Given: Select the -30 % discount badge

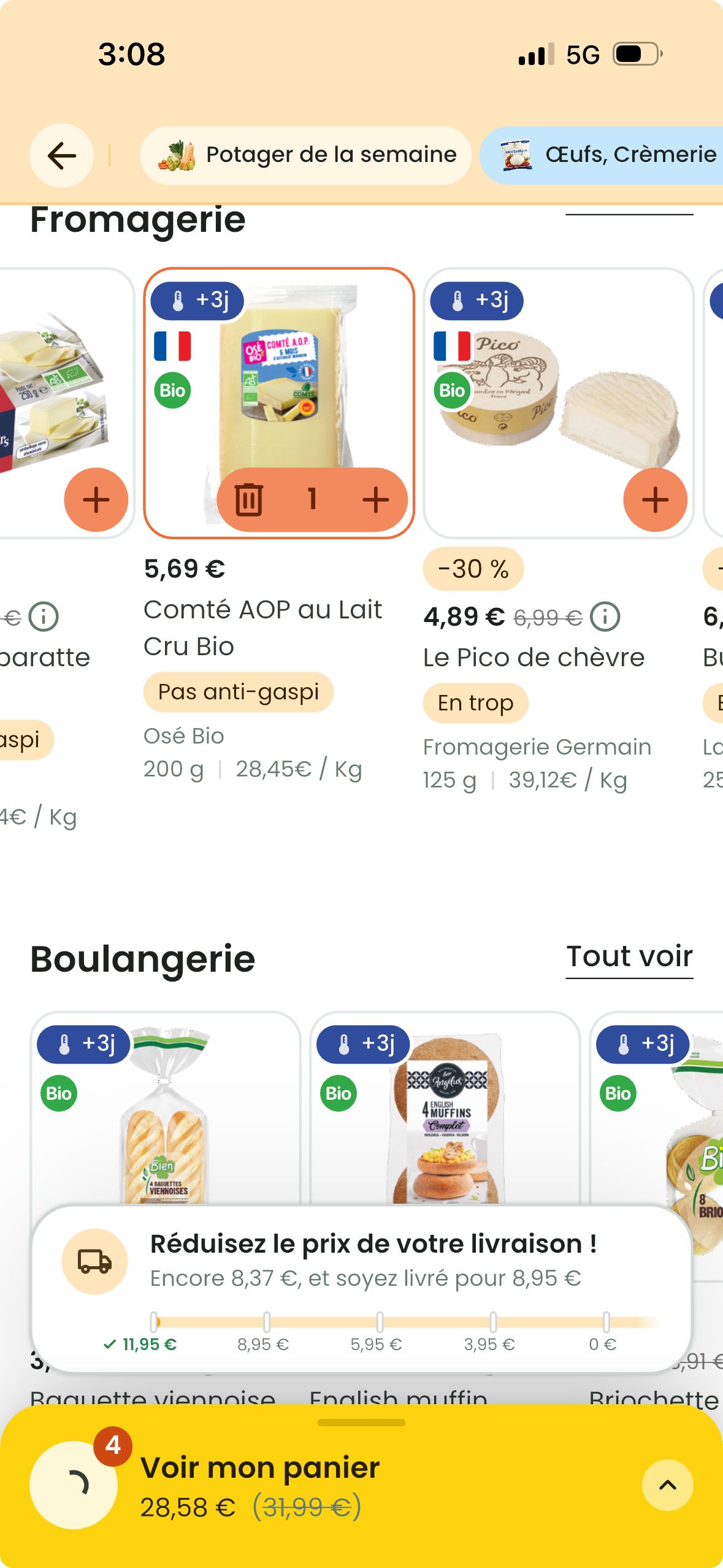Looking at the screenshot, I should pyautogui.click(x=473, y=569).
